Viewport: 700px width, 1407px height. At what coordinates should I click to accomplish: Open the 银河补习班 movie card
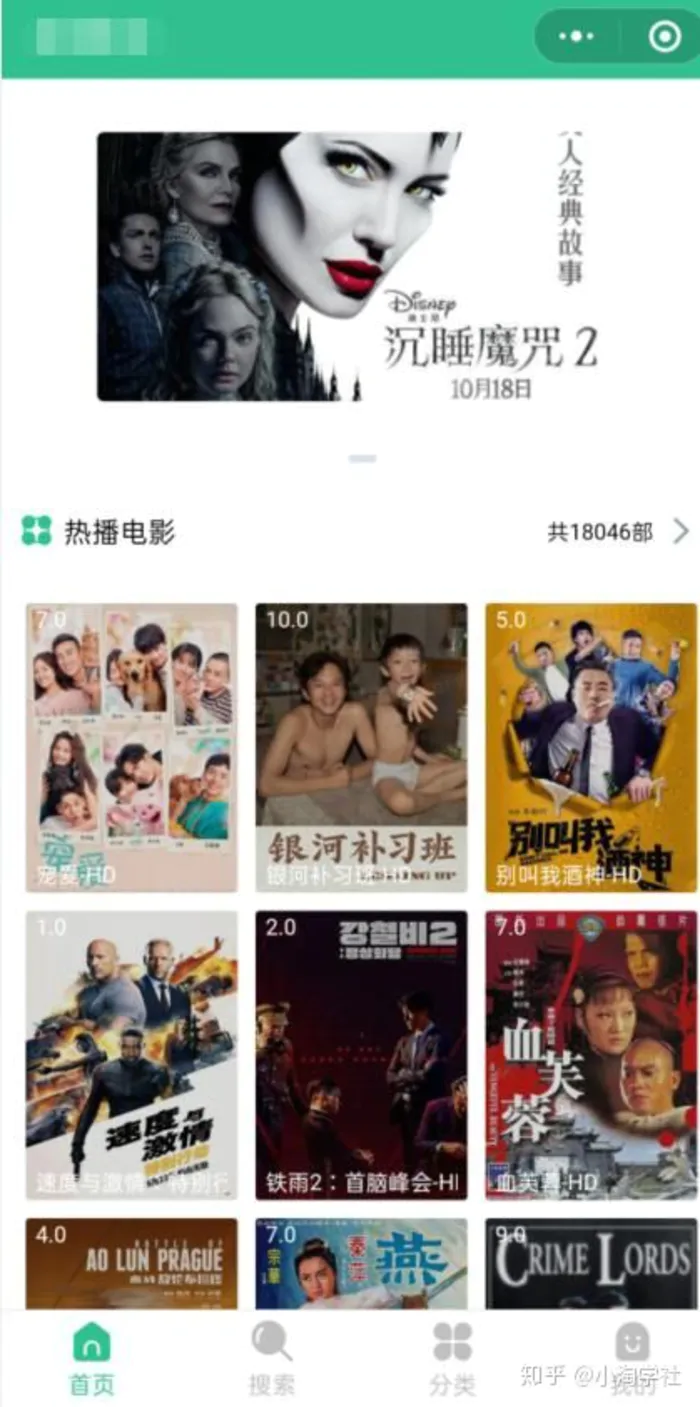coord(361,747)
